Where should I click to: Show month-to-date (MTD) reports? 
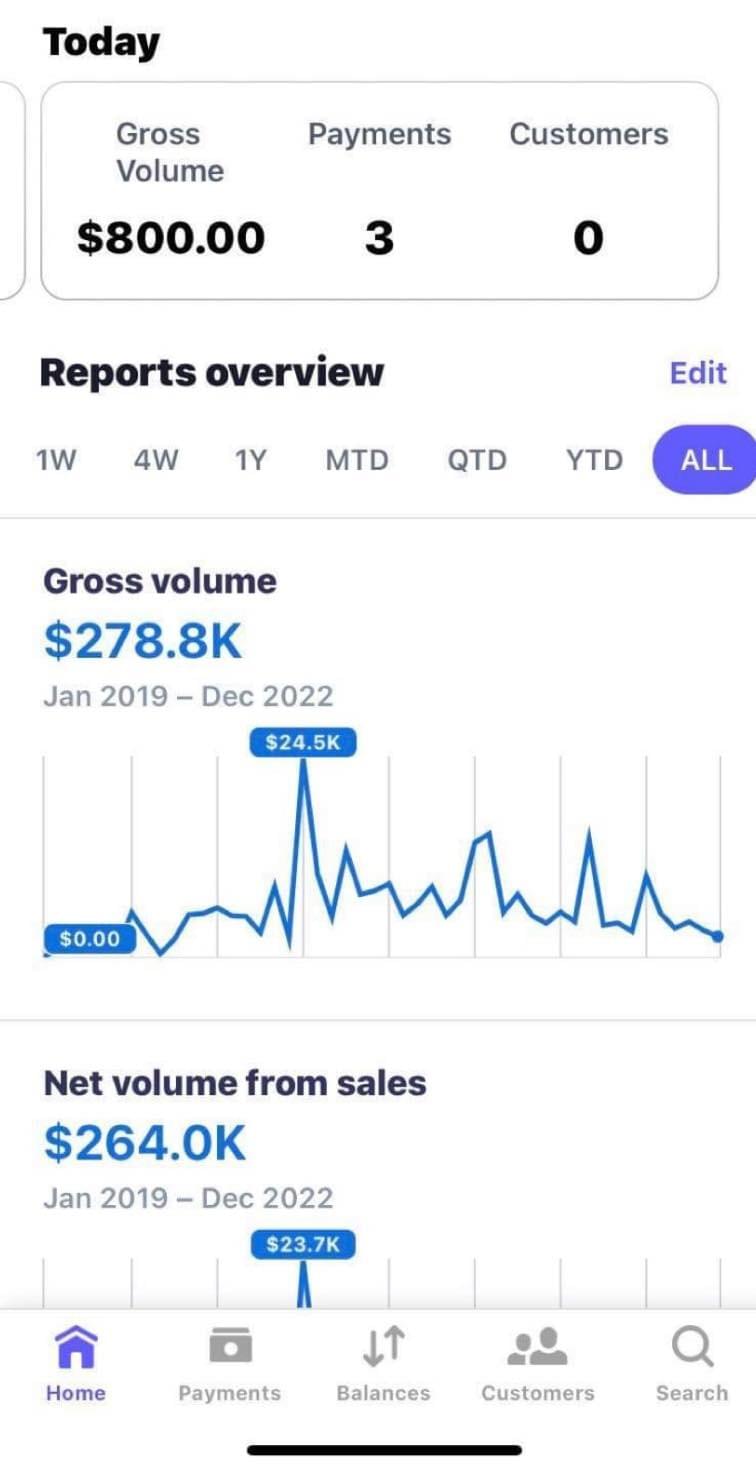coord(357,460)
